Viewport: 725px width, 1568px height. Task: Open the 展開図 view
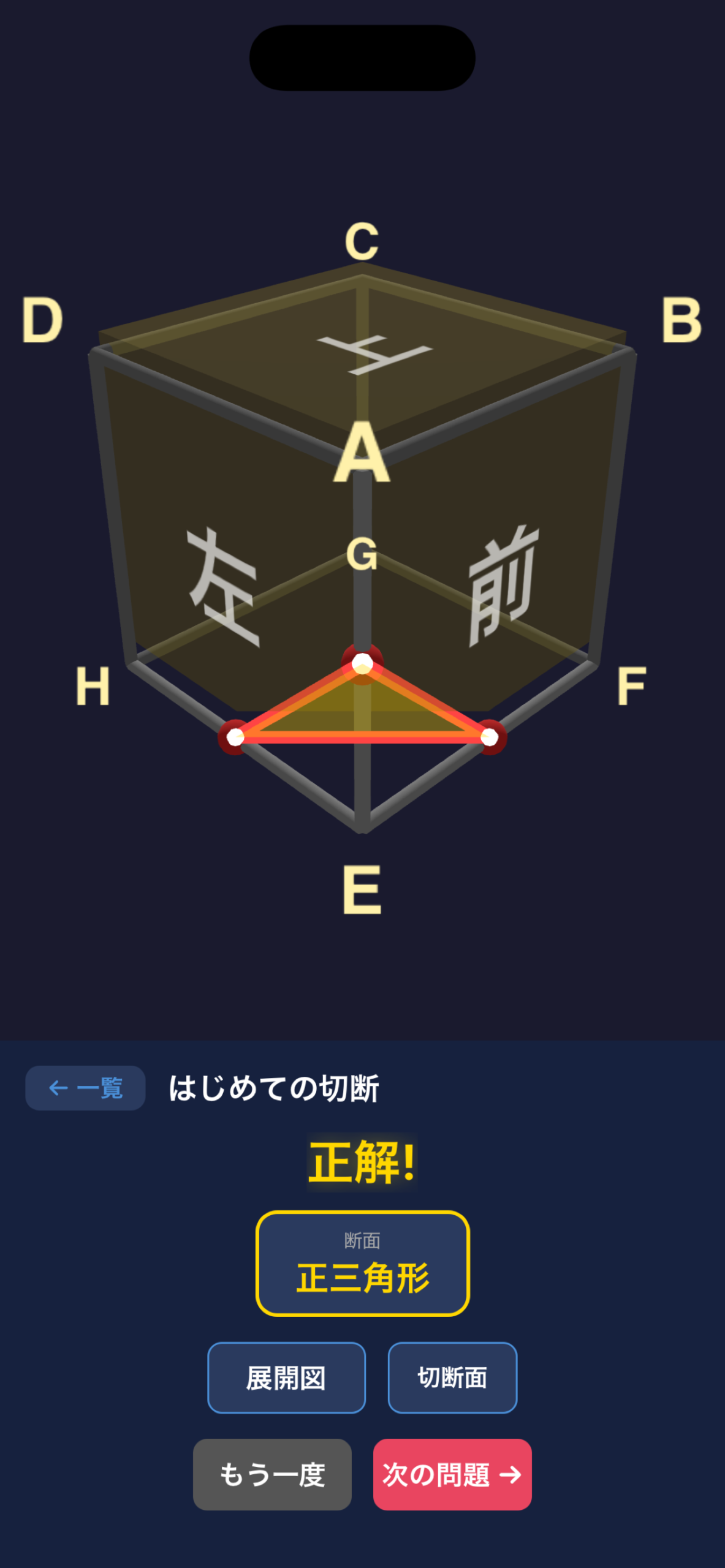click(x=286, y=1378)
